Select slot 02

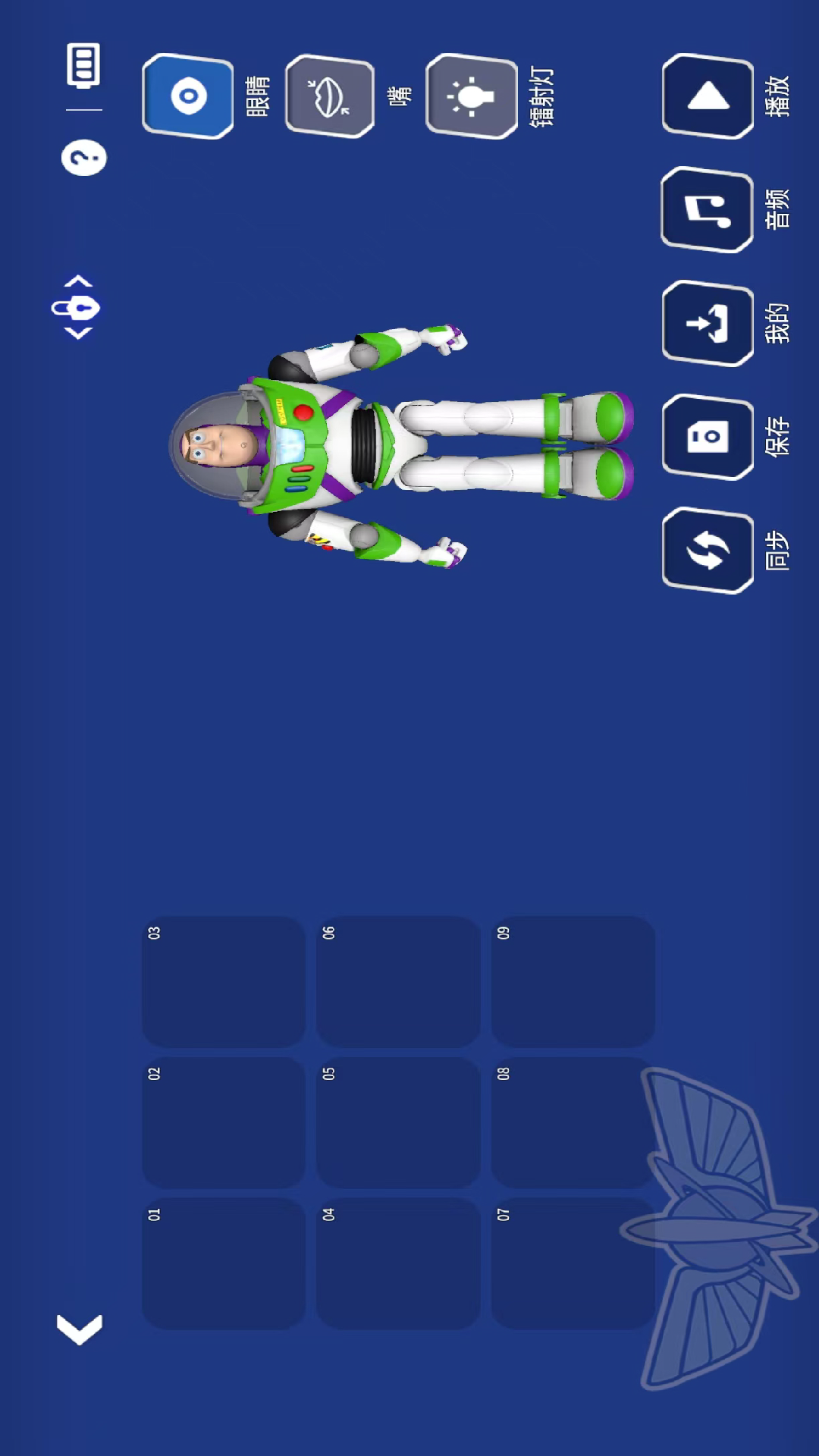(224, 1122)
